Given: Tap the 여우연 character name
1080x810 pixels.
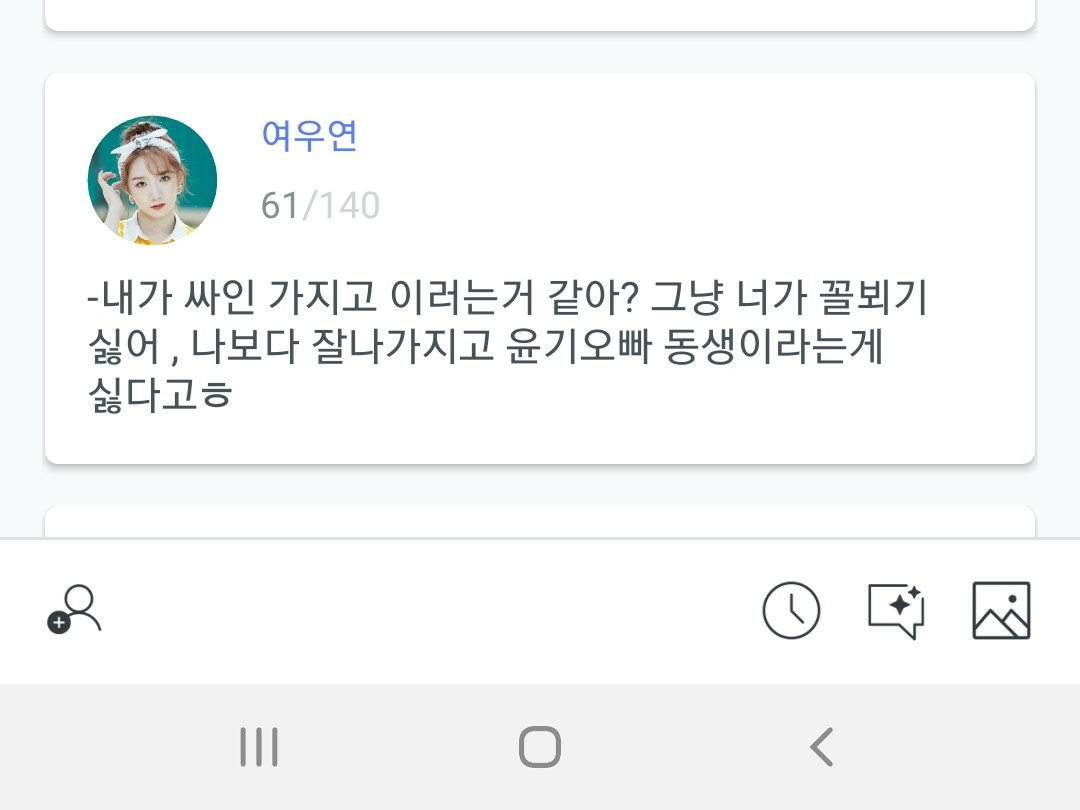Looking at the screenshot, I should [309, 136].
